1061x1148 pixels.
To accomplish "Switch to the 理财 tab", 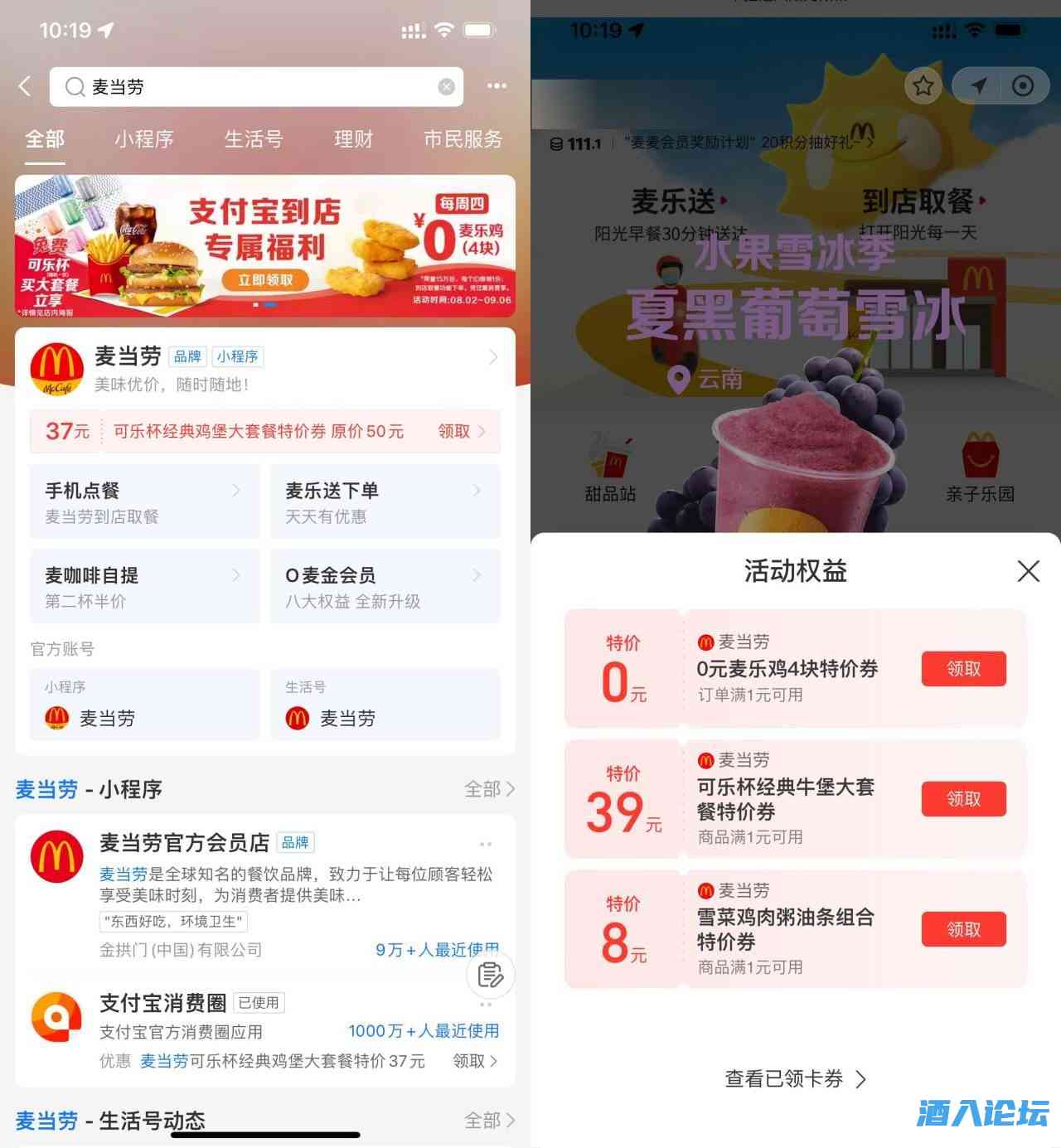I will 353,139.
